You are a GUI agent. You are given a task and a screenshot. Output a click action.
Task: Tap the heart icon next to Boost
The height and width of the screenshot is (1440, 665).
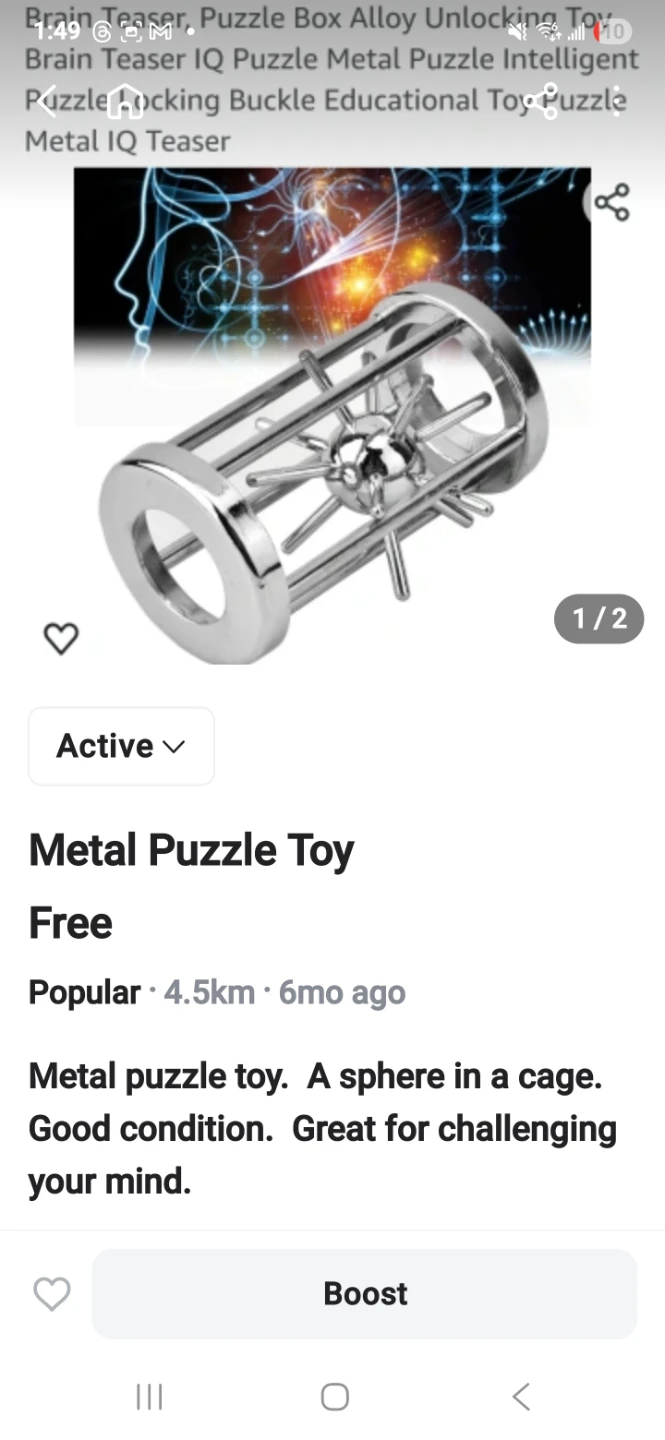52,1293
